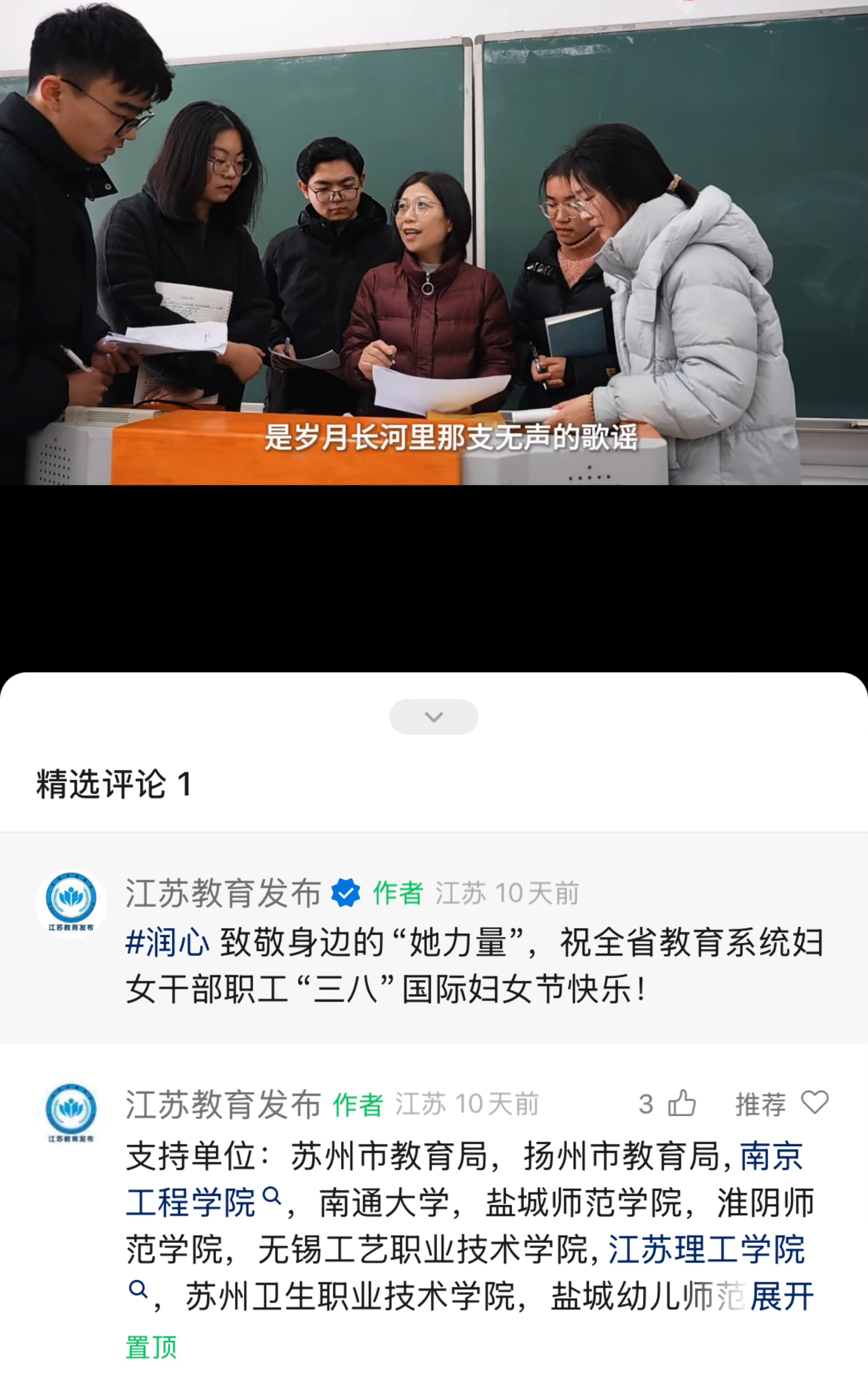Open the 江苏理工学院 search link
Image resolution: width=868 pixels, height=1395 pixels.
pyautogui.click(x=706, y=1249)
